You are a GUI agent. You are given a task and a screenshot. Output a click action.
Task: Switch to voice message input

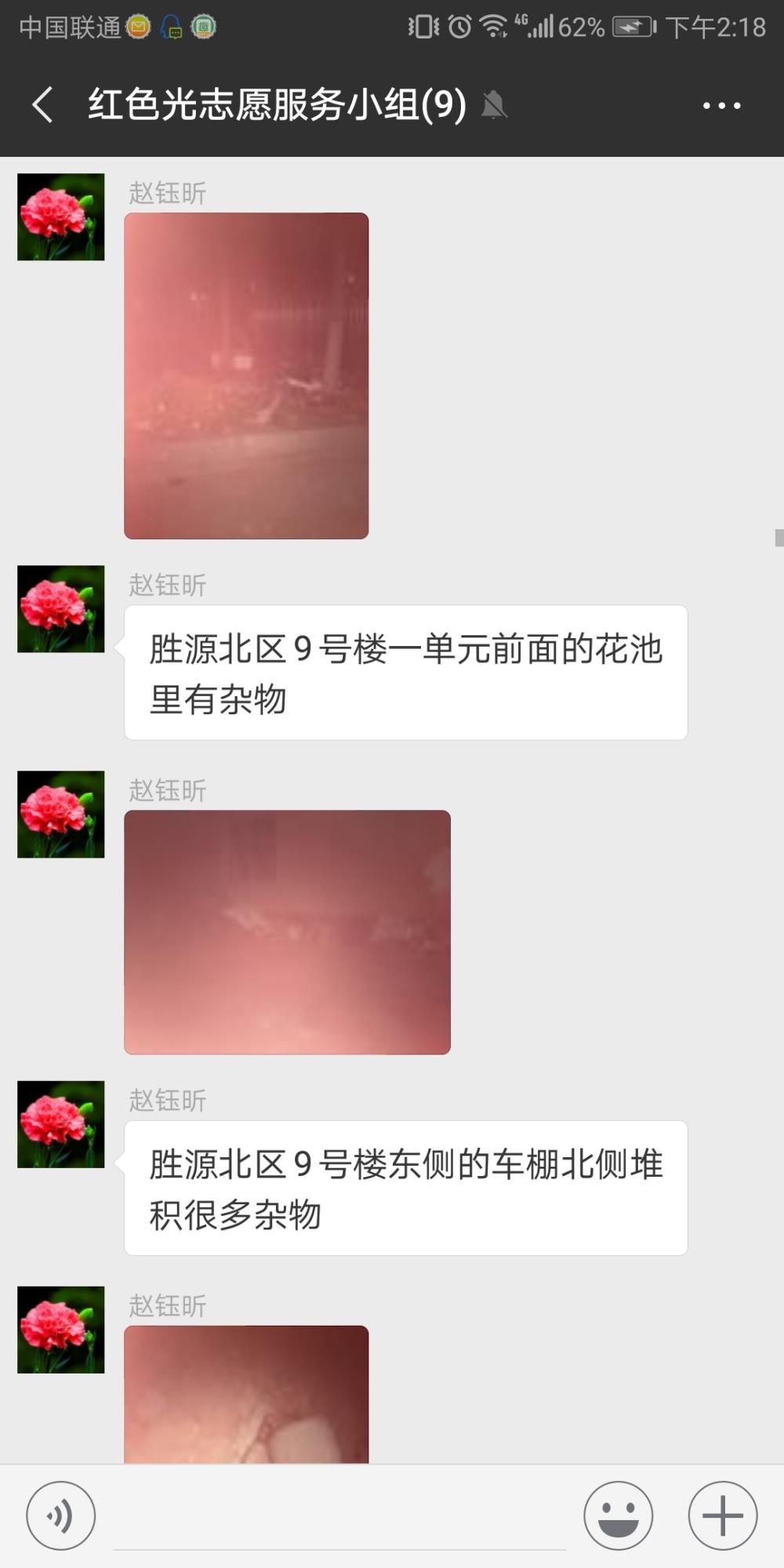click(61, 1515)
